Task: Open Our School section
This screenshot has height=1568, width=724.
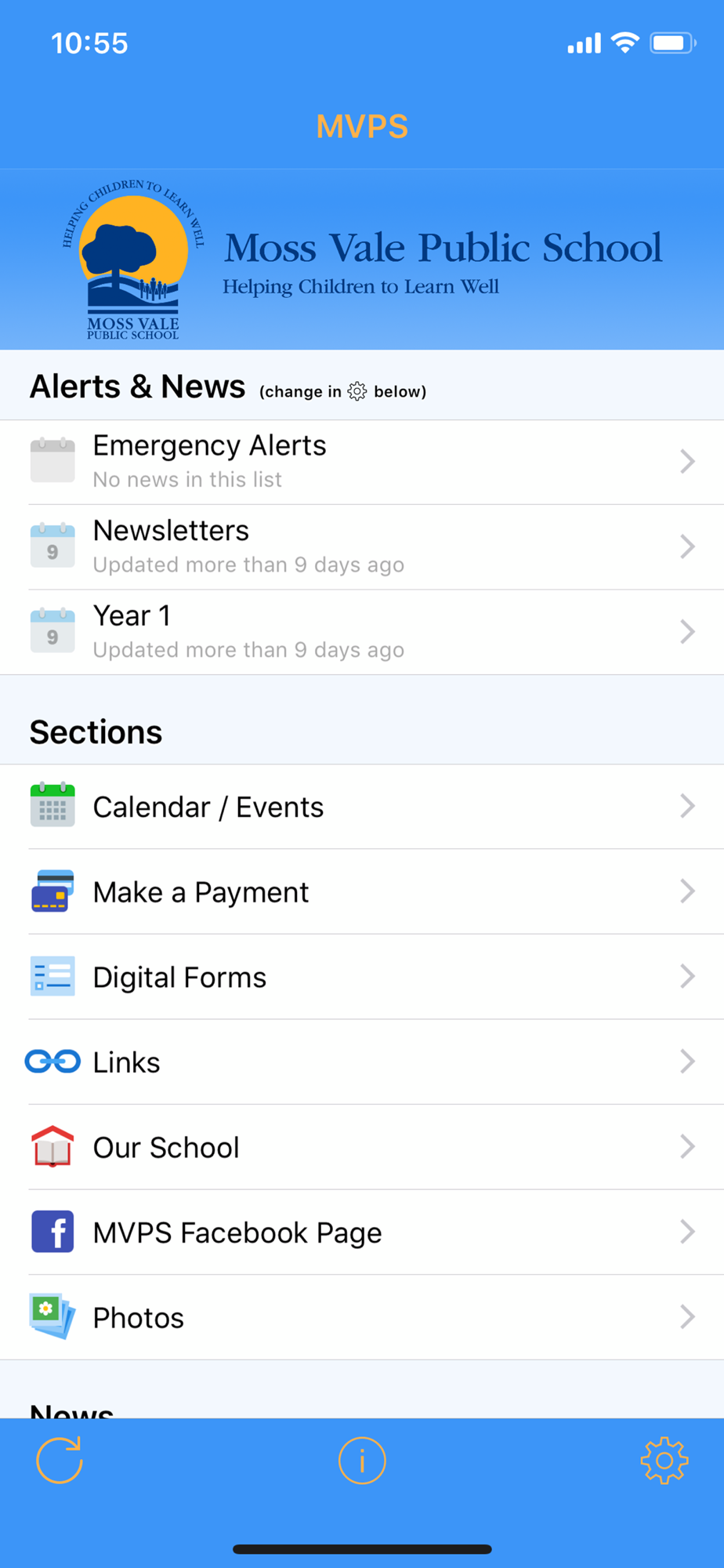Action: pos(362,1147)
